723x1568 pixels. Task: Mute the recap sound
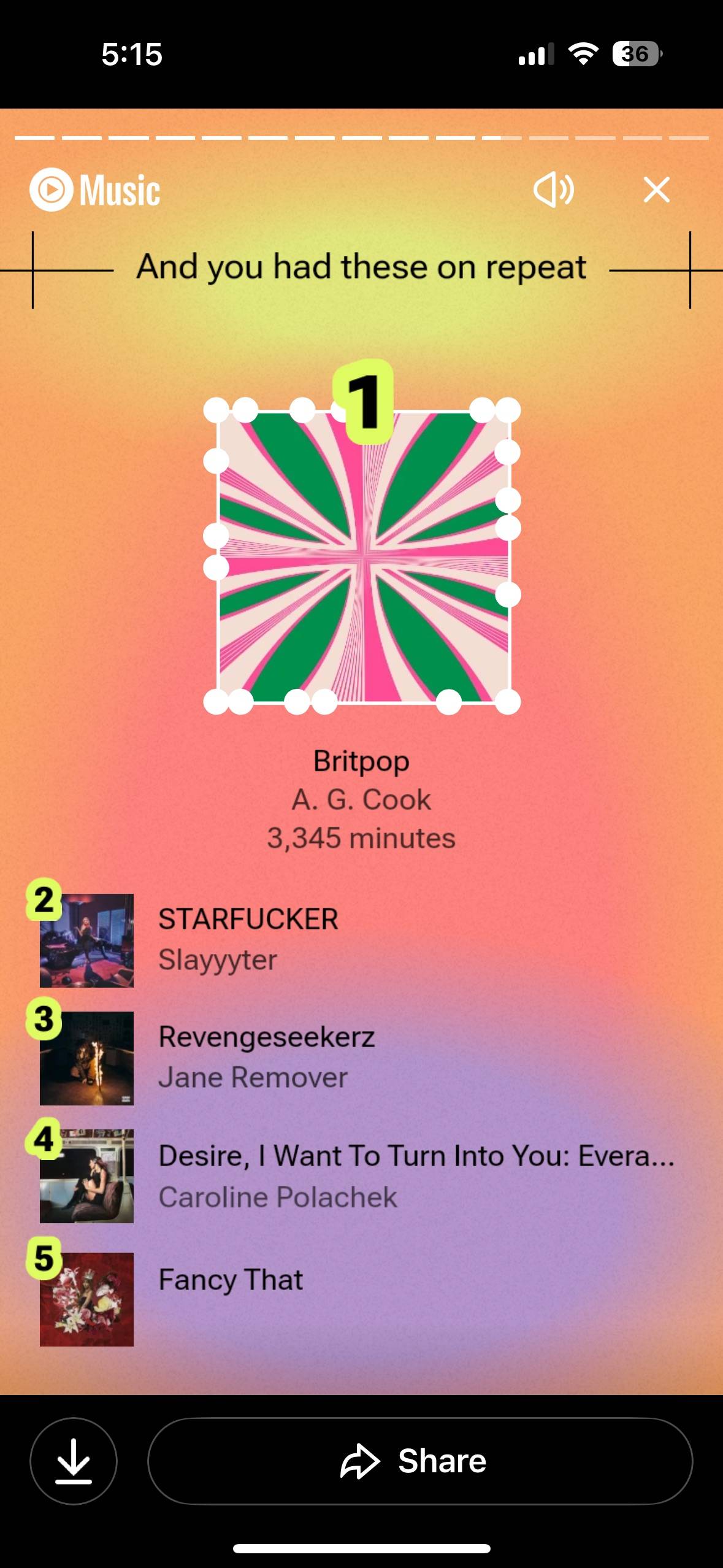554,190
